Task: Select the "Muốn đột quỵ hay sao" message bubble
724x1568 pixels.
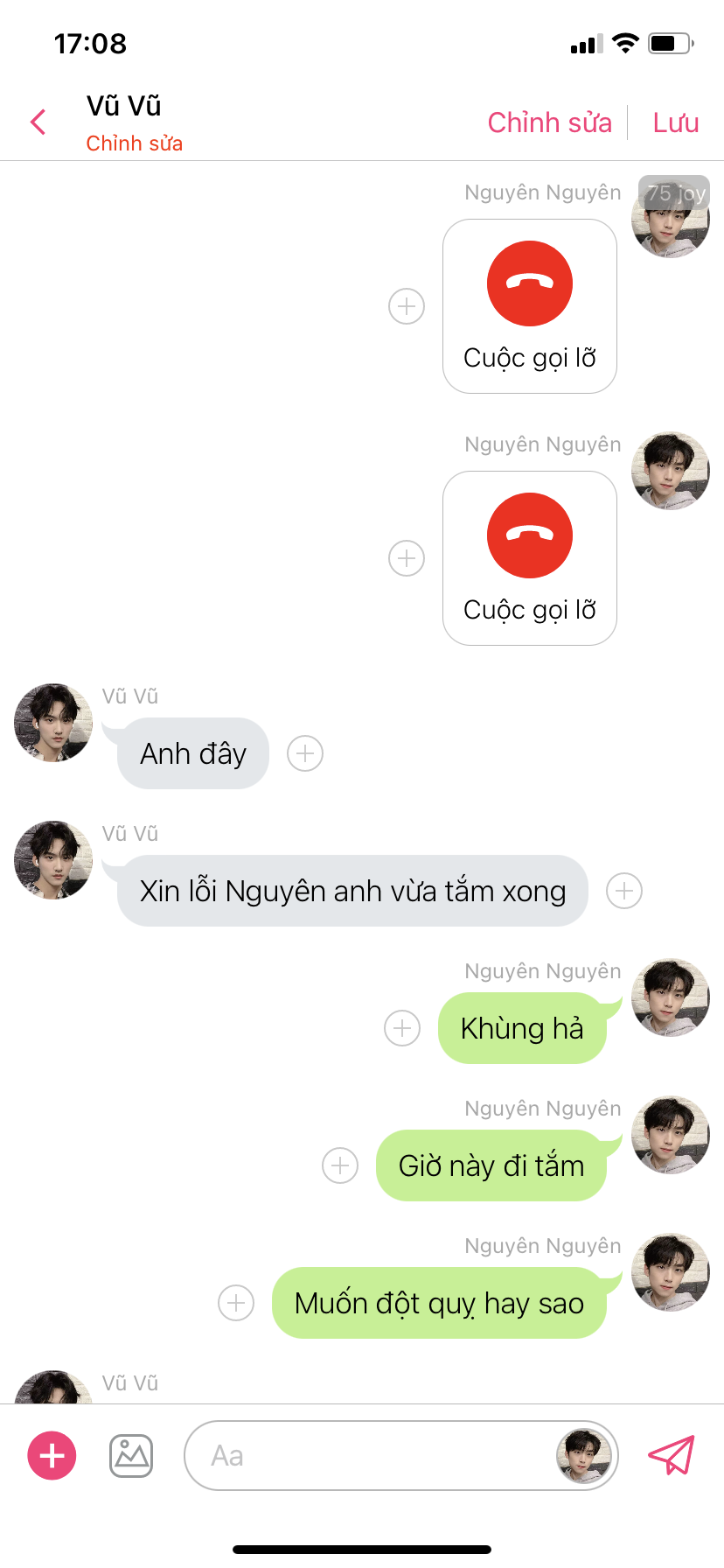Action: (439, 1303)
